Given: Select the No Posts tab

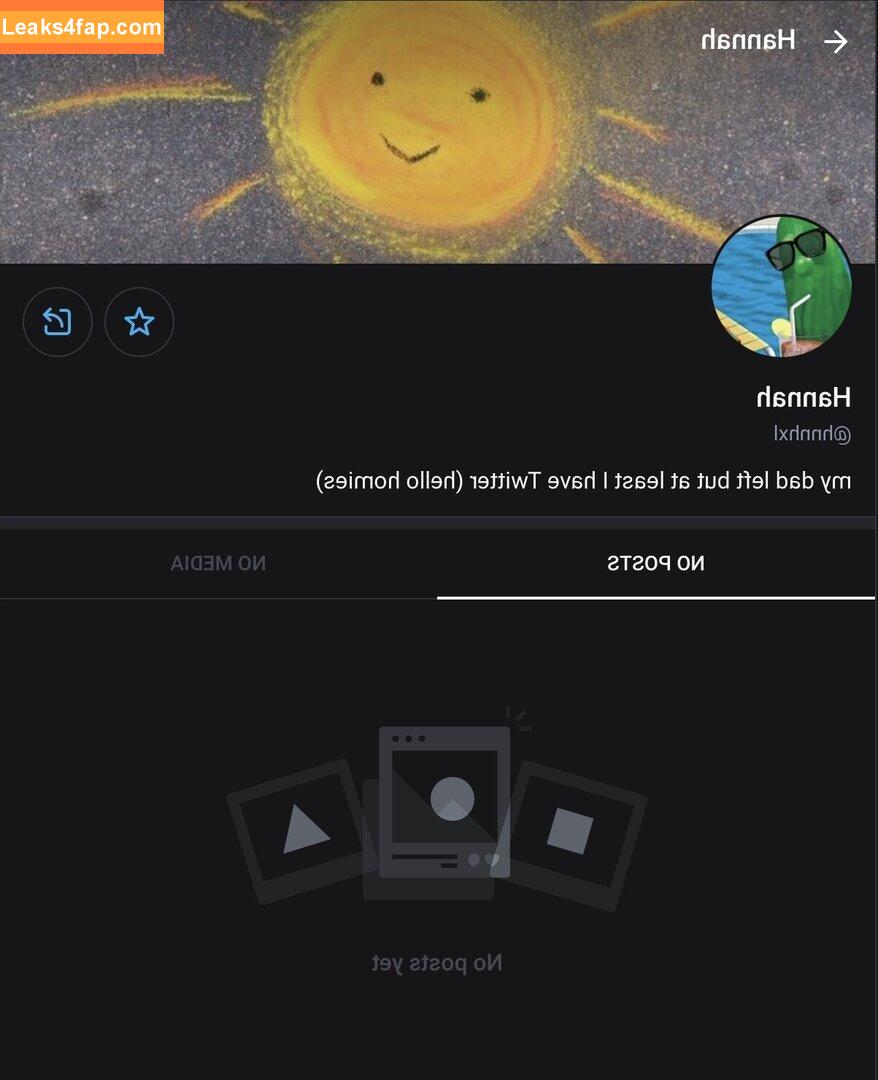Looking at the screenshot, I should 656,564.
